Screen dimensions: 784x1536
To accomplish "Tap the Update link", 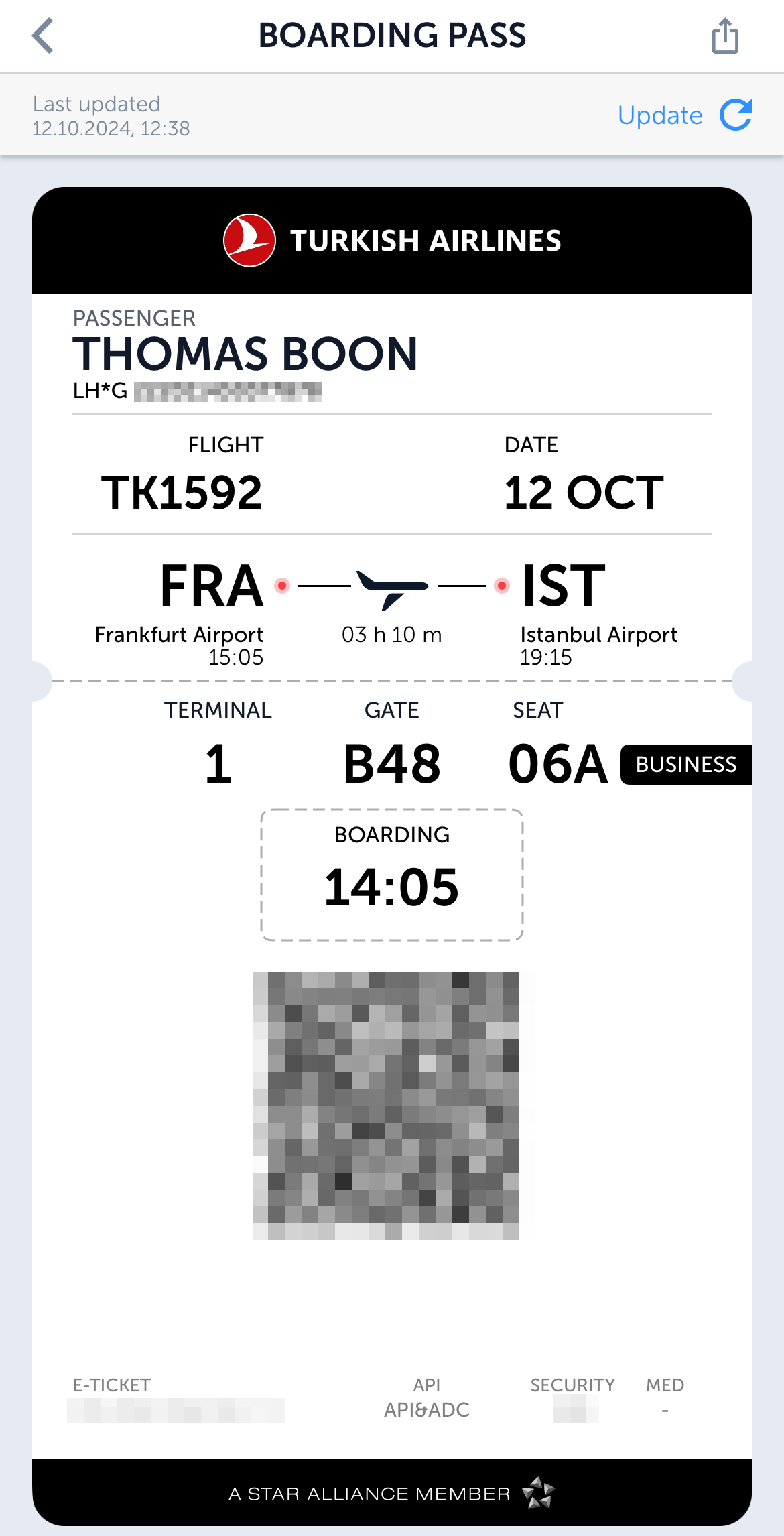I will click(x=660, y=115).
